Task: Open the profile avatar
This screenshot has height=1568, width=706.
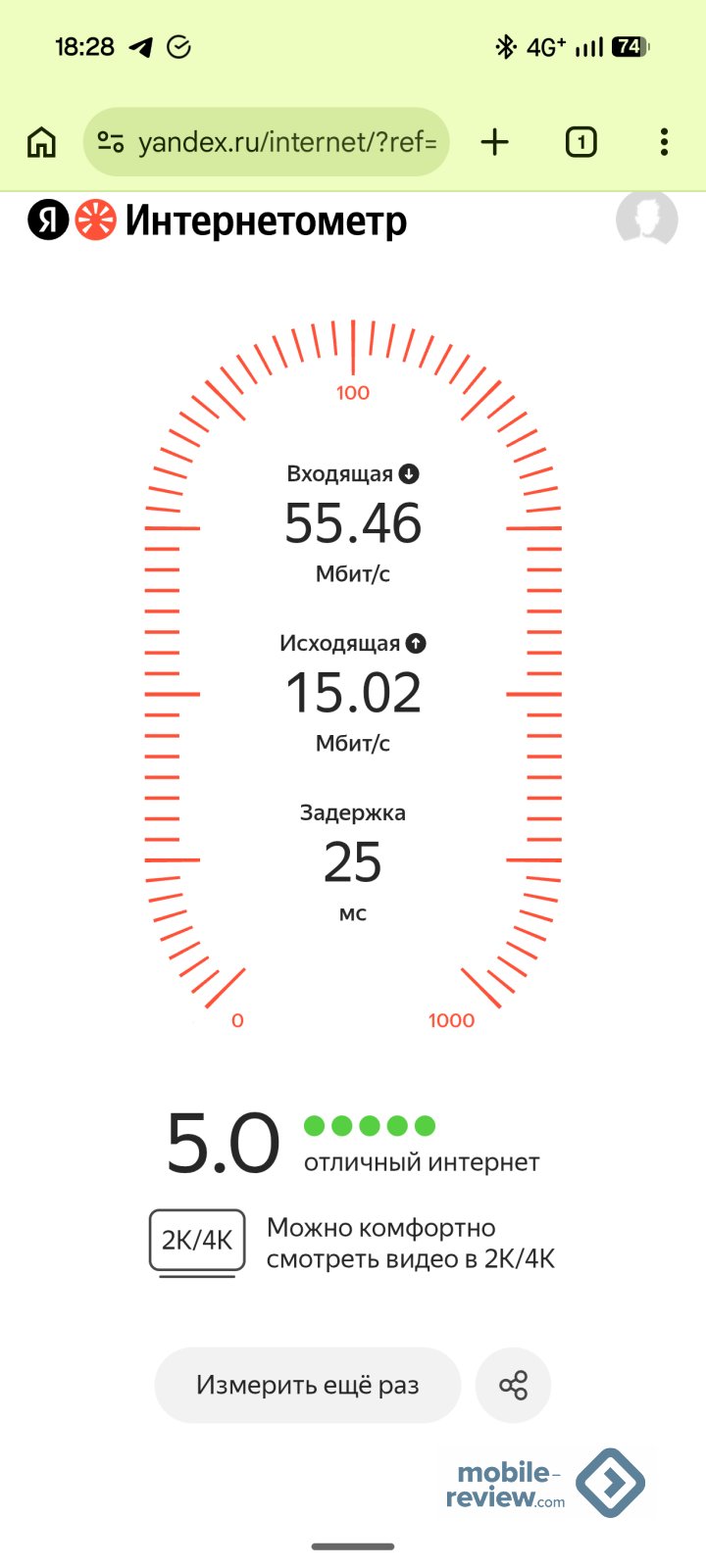Action: click(646, 220)
